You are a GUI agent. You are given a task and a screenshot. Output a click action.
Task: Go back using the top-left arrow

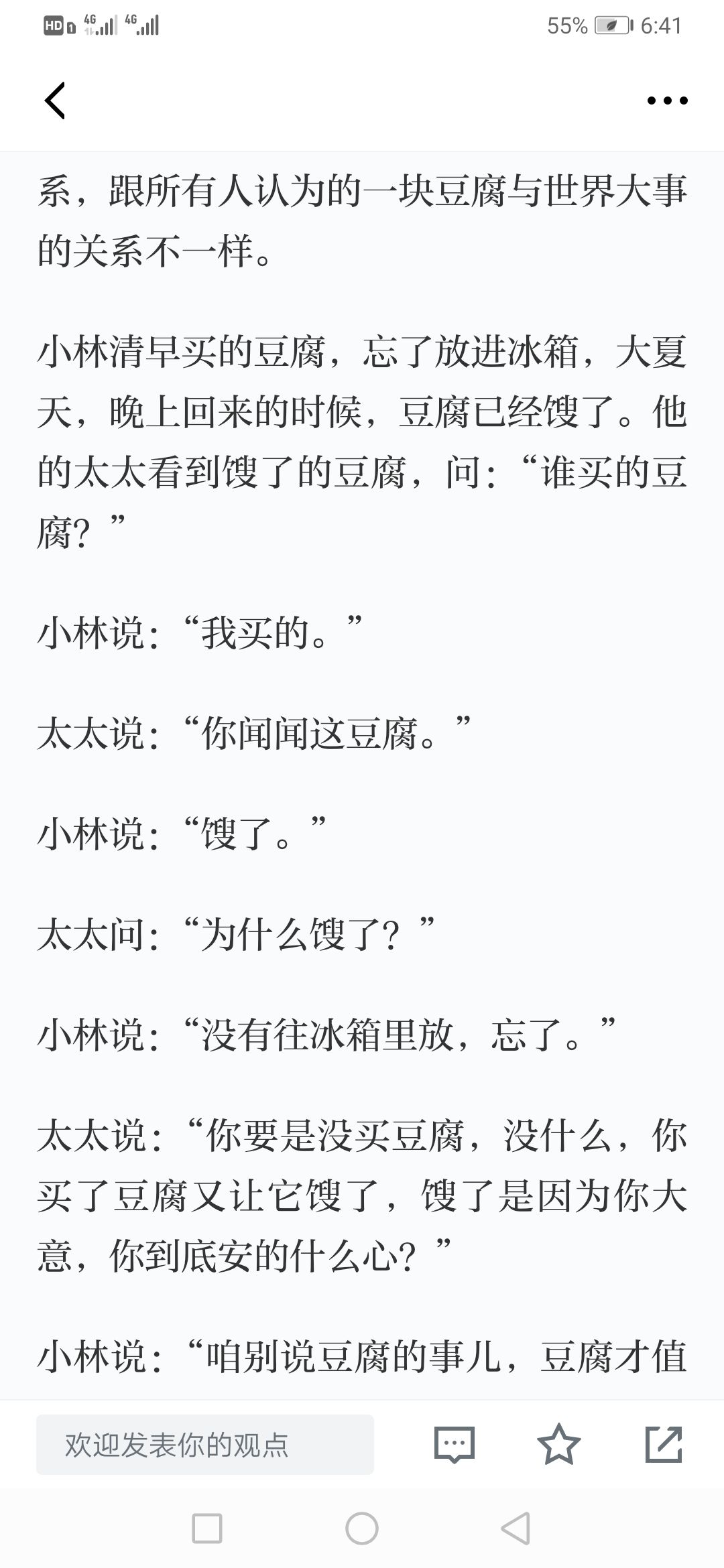click(55, 101)
